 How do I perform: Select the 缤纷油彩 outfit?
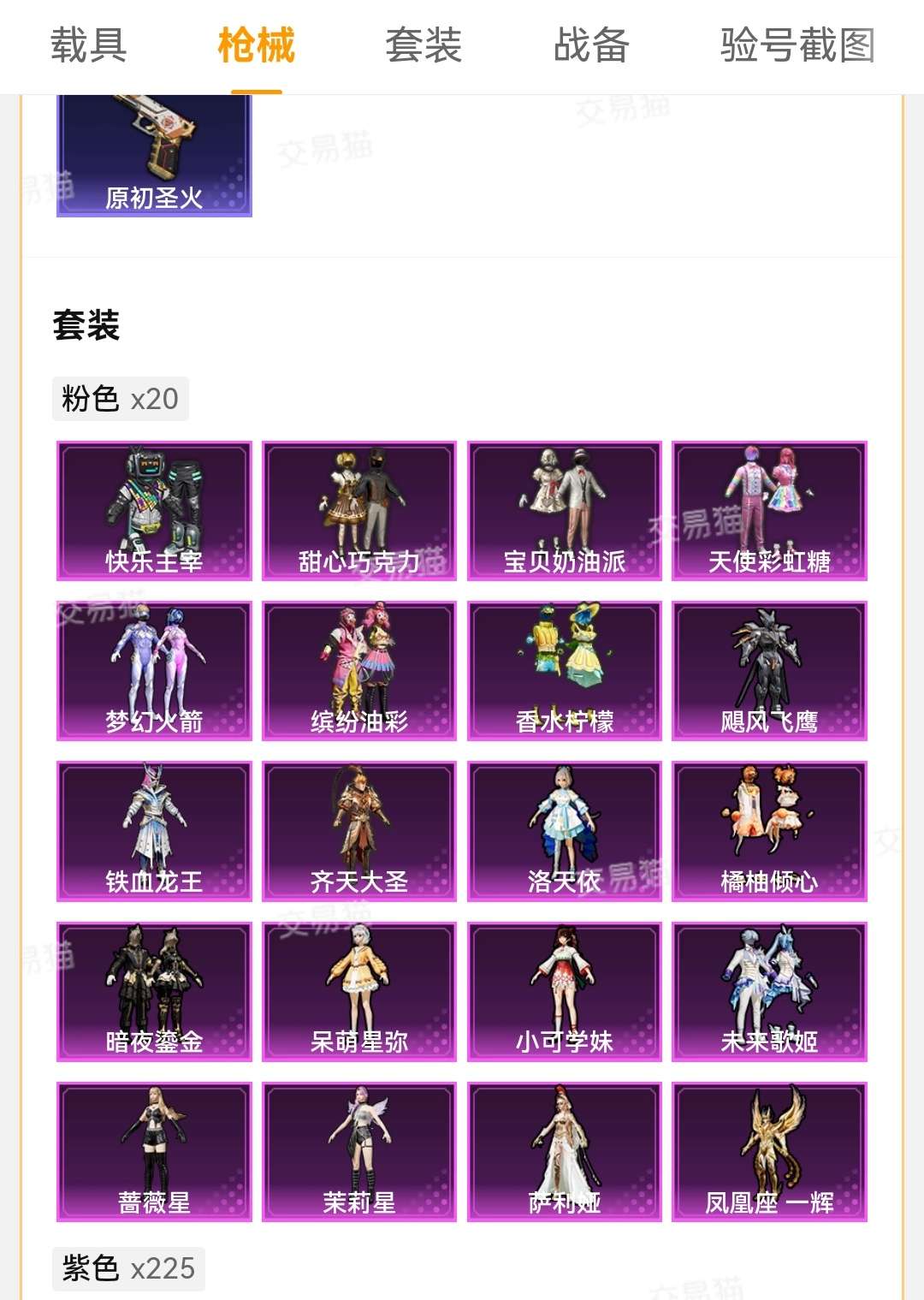359,671
